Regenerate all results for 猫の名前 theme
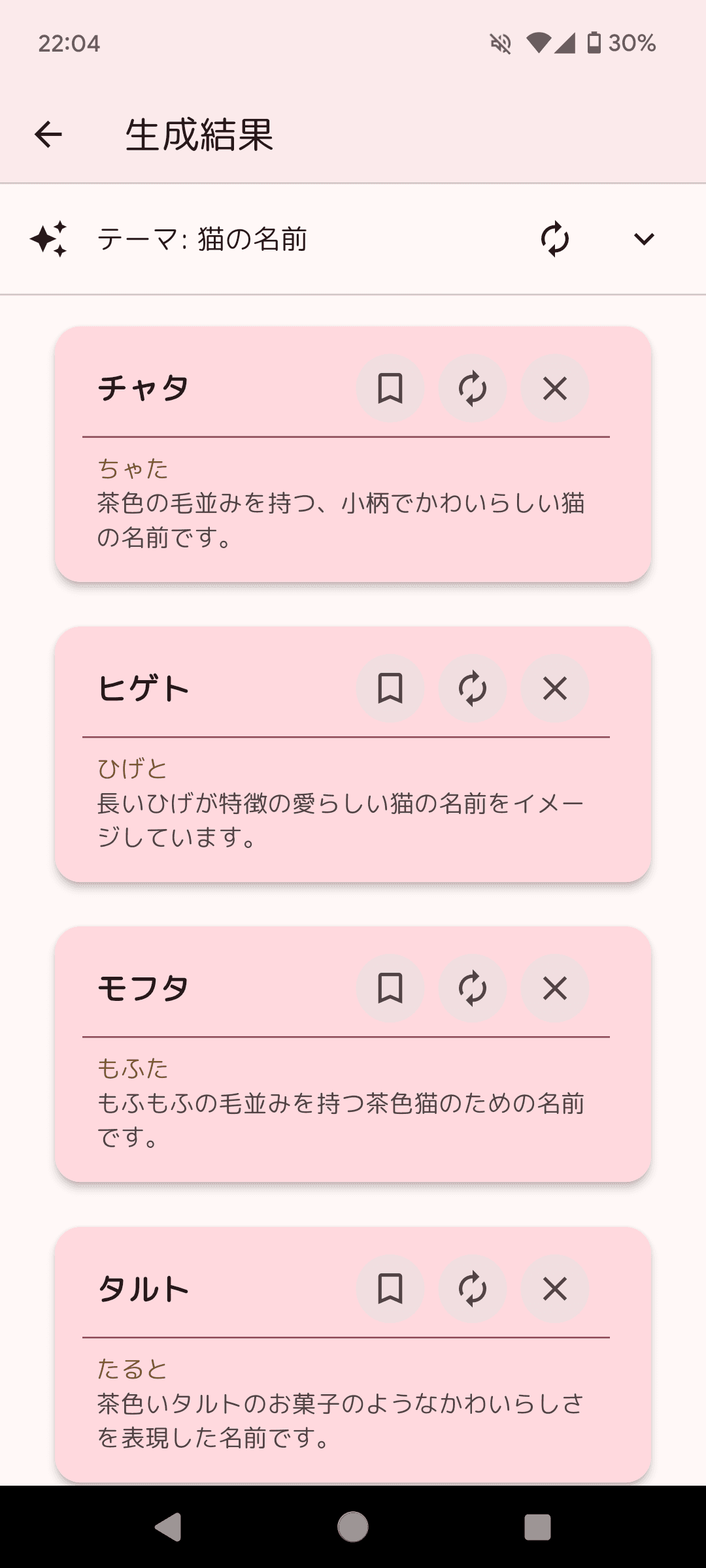 pos(555,239)
